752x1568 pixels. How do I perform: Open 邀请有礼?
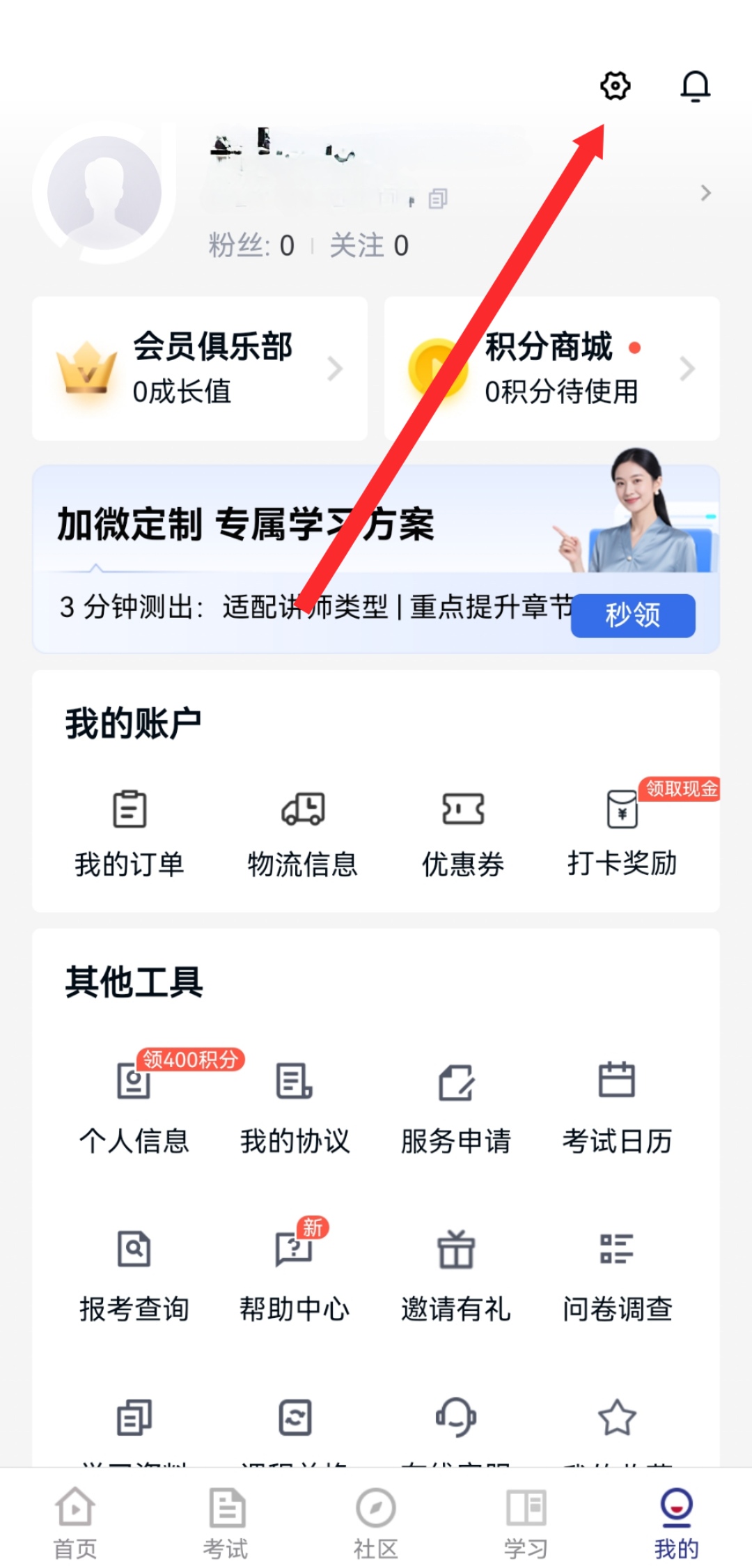(x=456, y=1275)
